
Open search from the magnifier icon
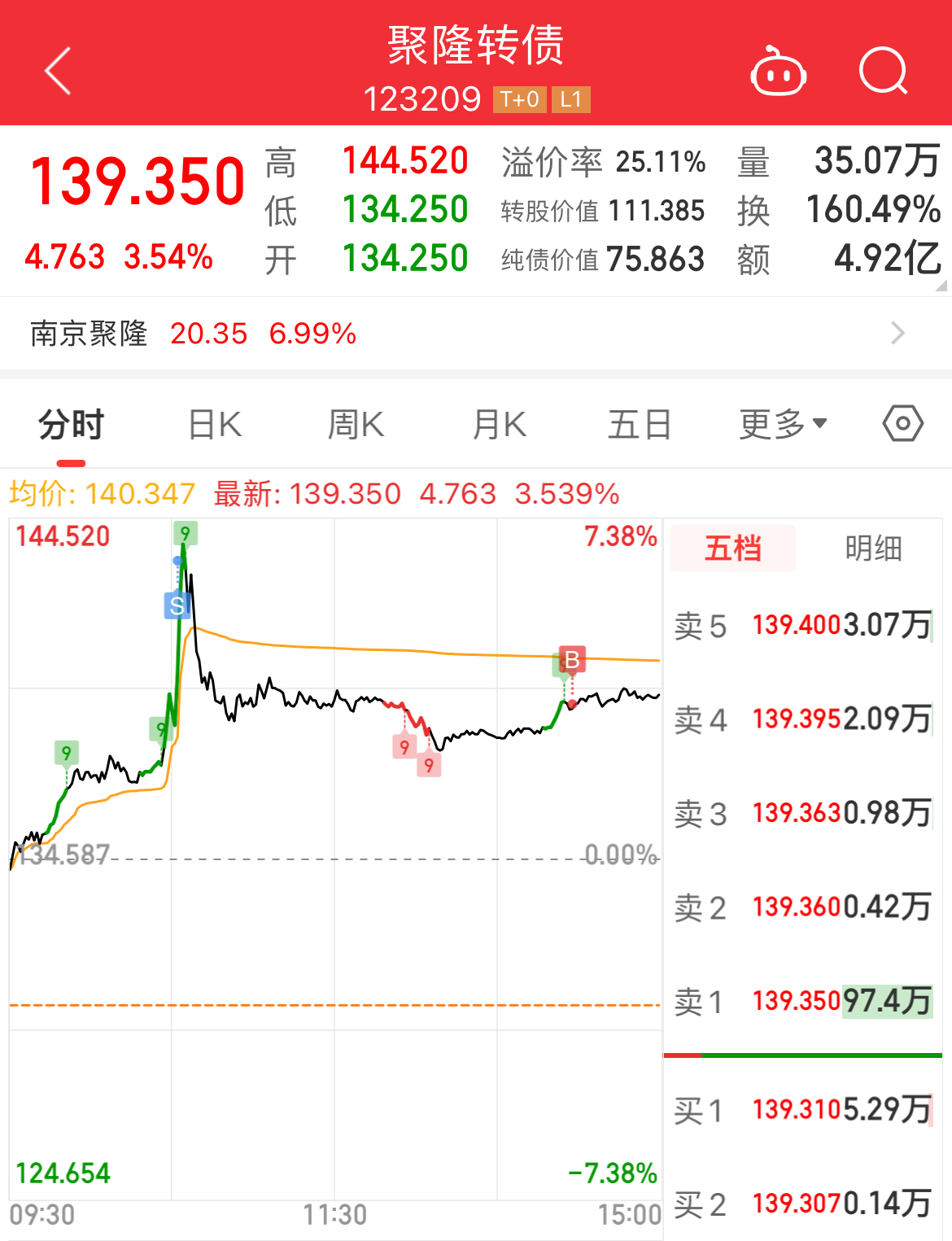click(883, 72)
